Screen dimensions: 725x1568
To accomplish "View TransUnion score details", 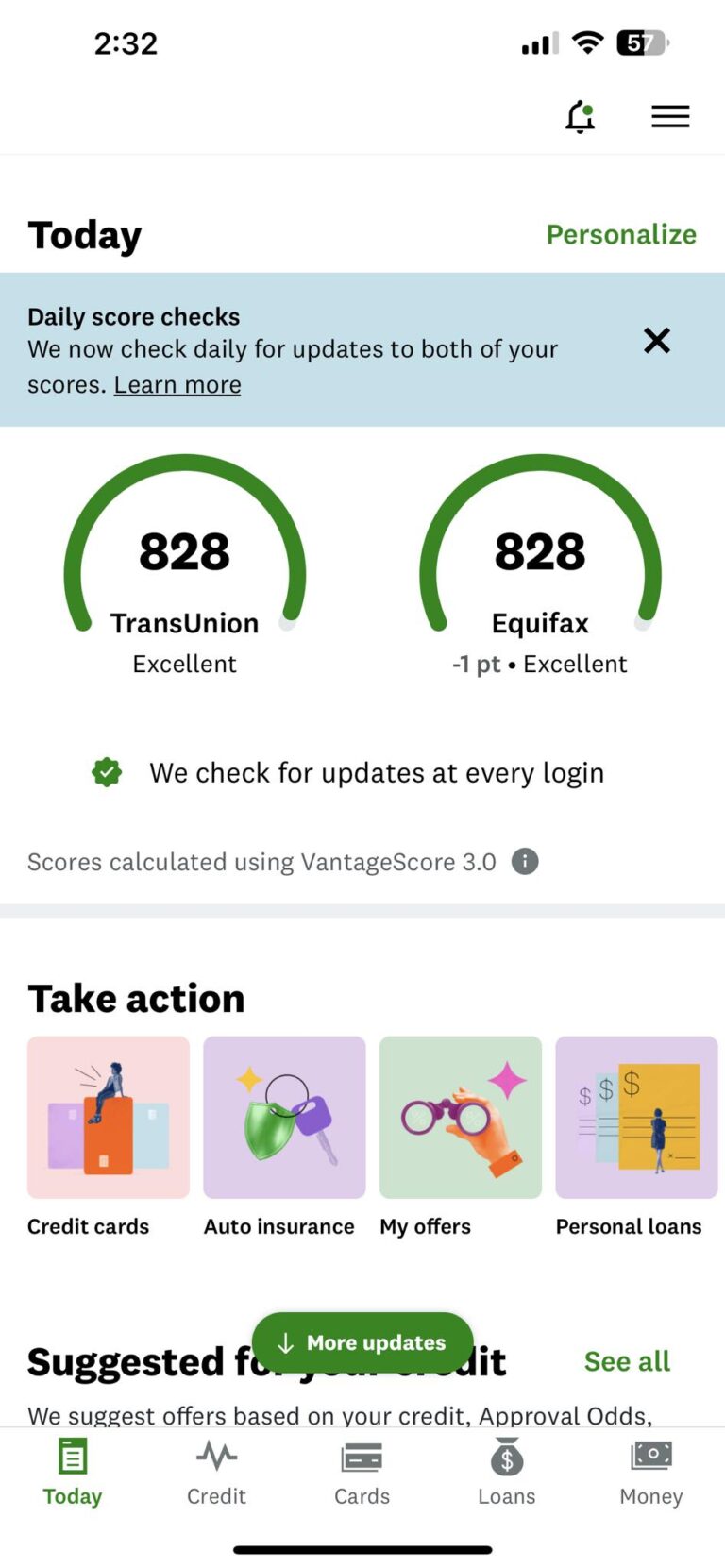I will point(185,565).
